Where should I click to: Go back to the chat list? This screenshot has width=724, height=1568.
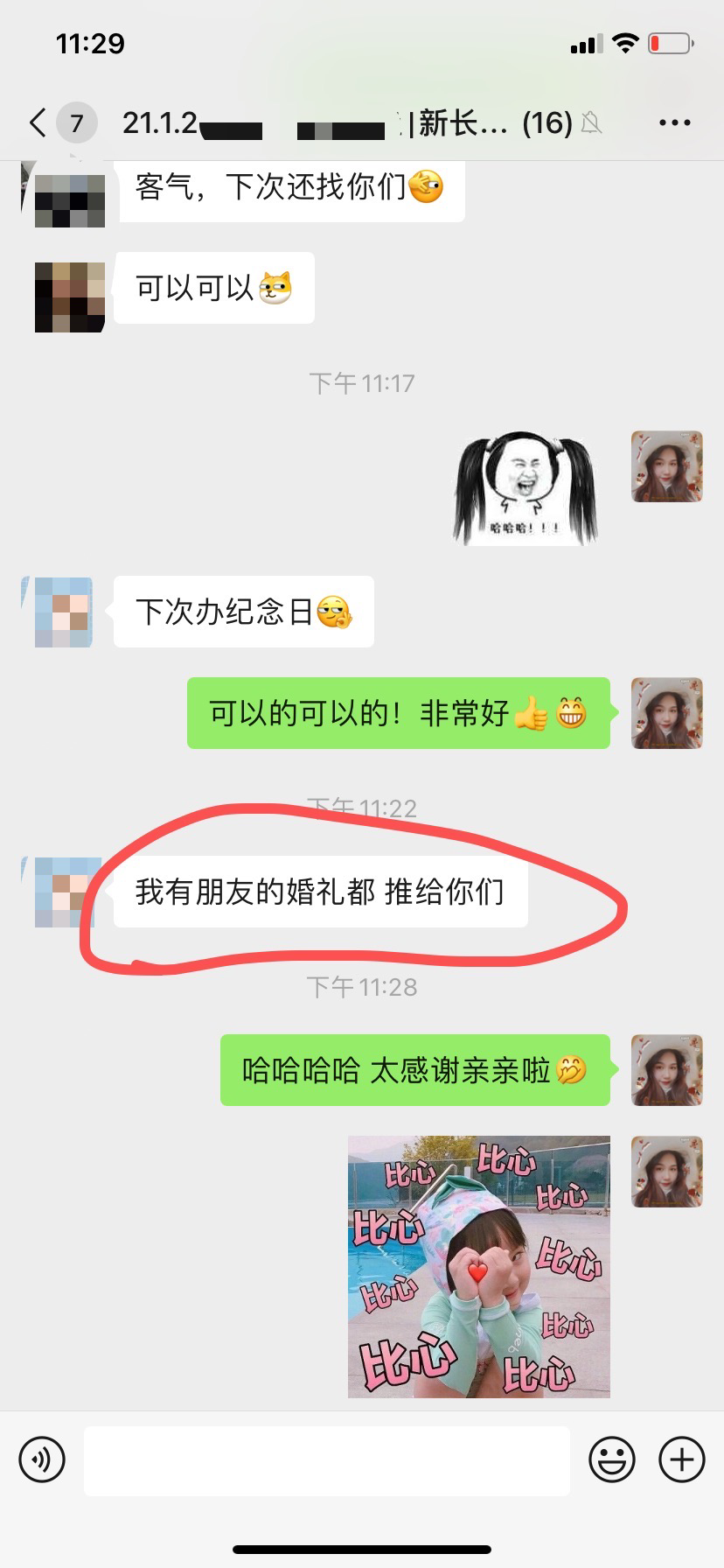click(x=38, y=122)
